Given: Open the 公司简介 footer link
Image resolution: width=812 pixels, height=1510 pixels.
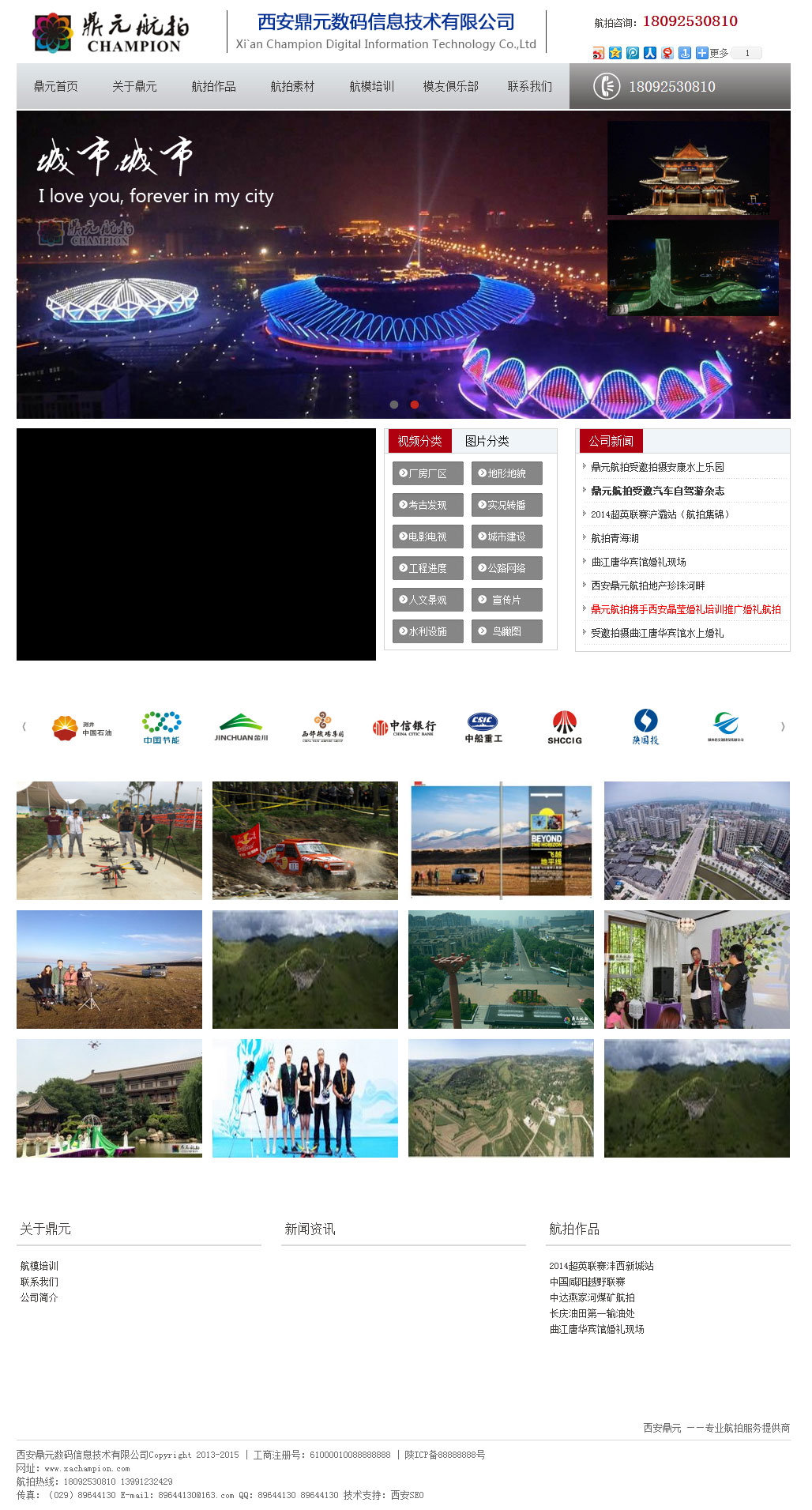Looking at the screenshot, I should 39,1297.
